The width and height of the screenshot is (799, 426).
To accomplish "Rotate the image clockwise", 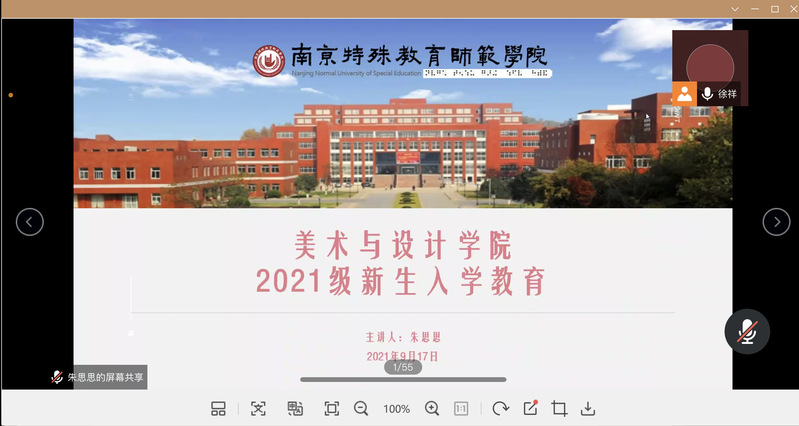I will tap(501, 408).
